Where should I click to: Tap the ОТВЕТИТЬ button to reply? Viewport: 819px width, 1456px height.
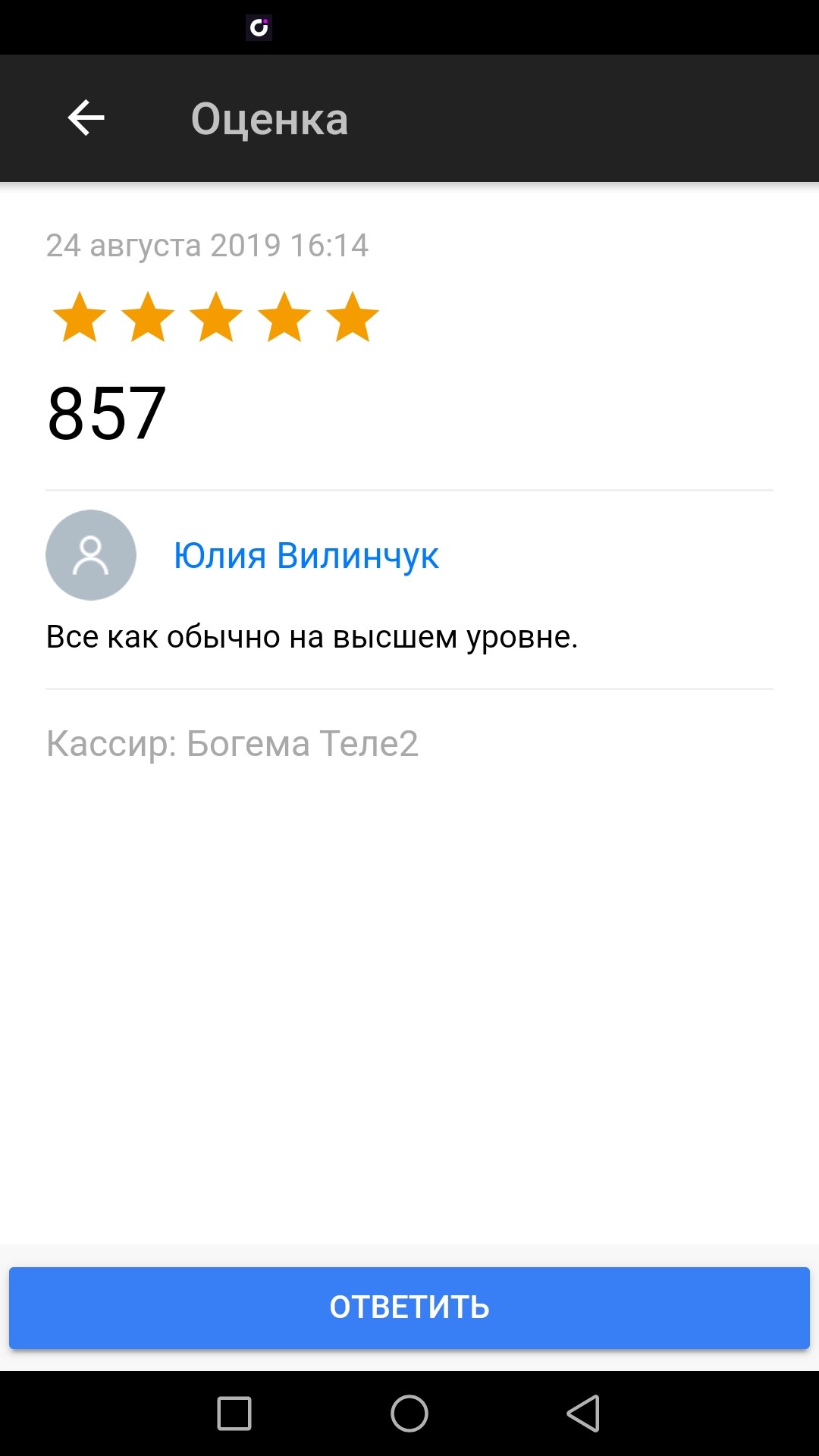click(409, 1307)
